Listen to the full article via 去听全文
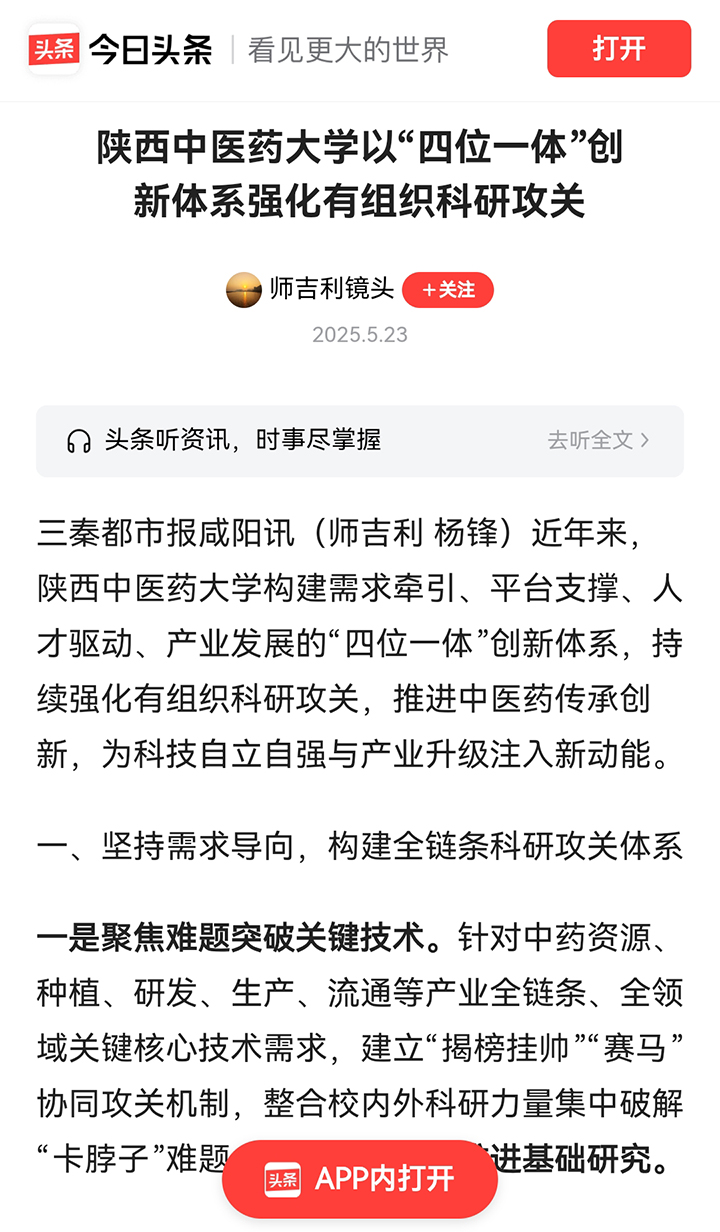Viewport: 720px width, 1232px height. click(598, 440)
